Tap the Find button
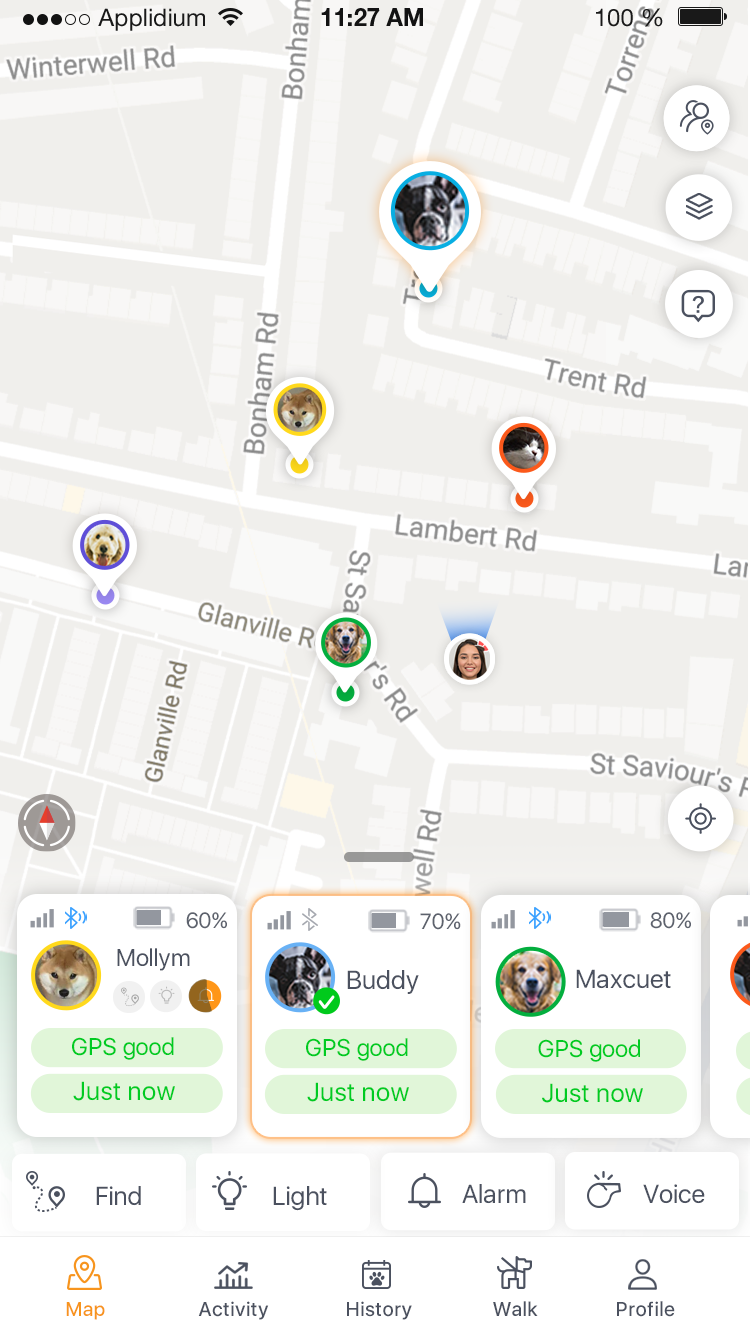Viewport: 750px width, 1334px height. click(98, 1194)
